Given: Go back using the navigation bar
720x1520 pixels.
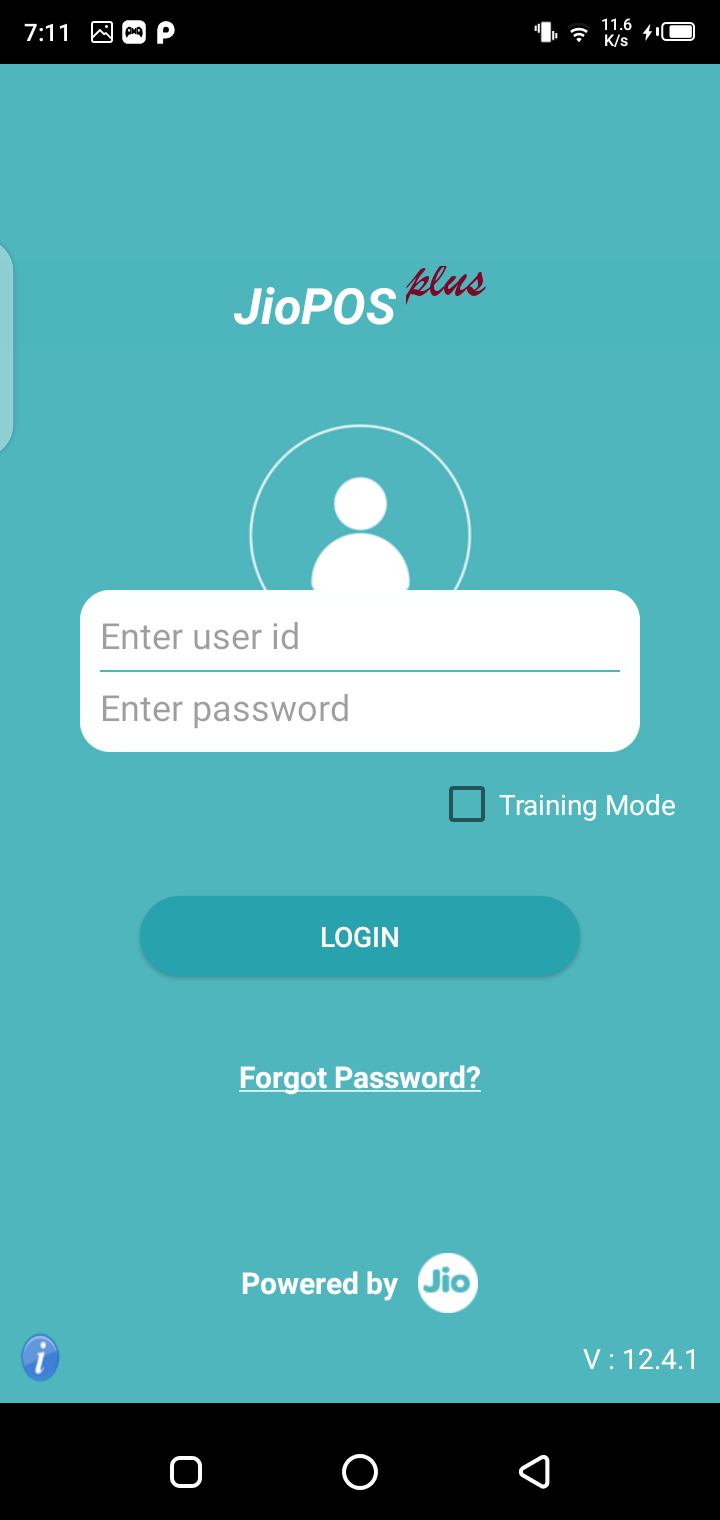Looking at the screenshot, I should click(534, 1471).
